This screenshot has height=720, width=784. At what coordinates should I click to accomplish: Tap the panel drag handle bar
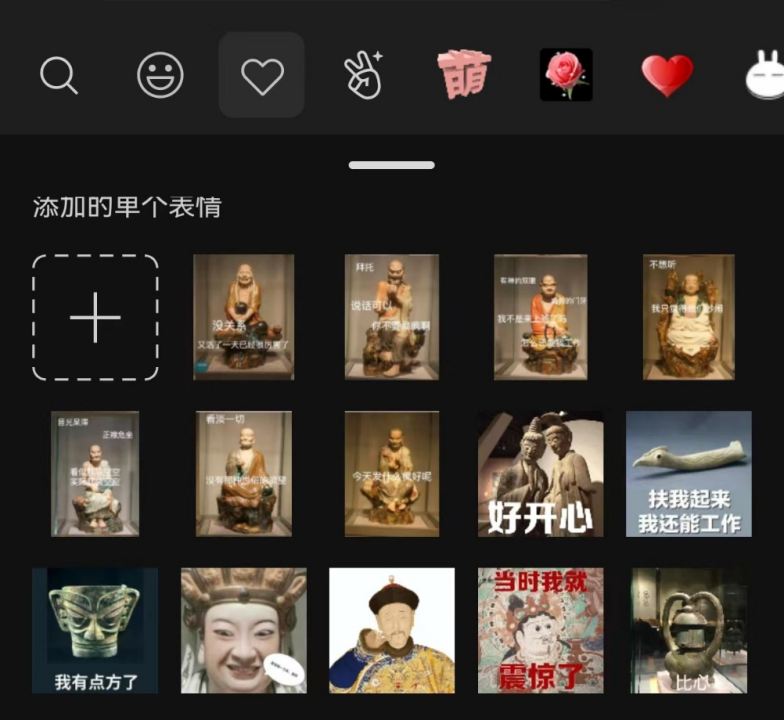click(392, 165)
